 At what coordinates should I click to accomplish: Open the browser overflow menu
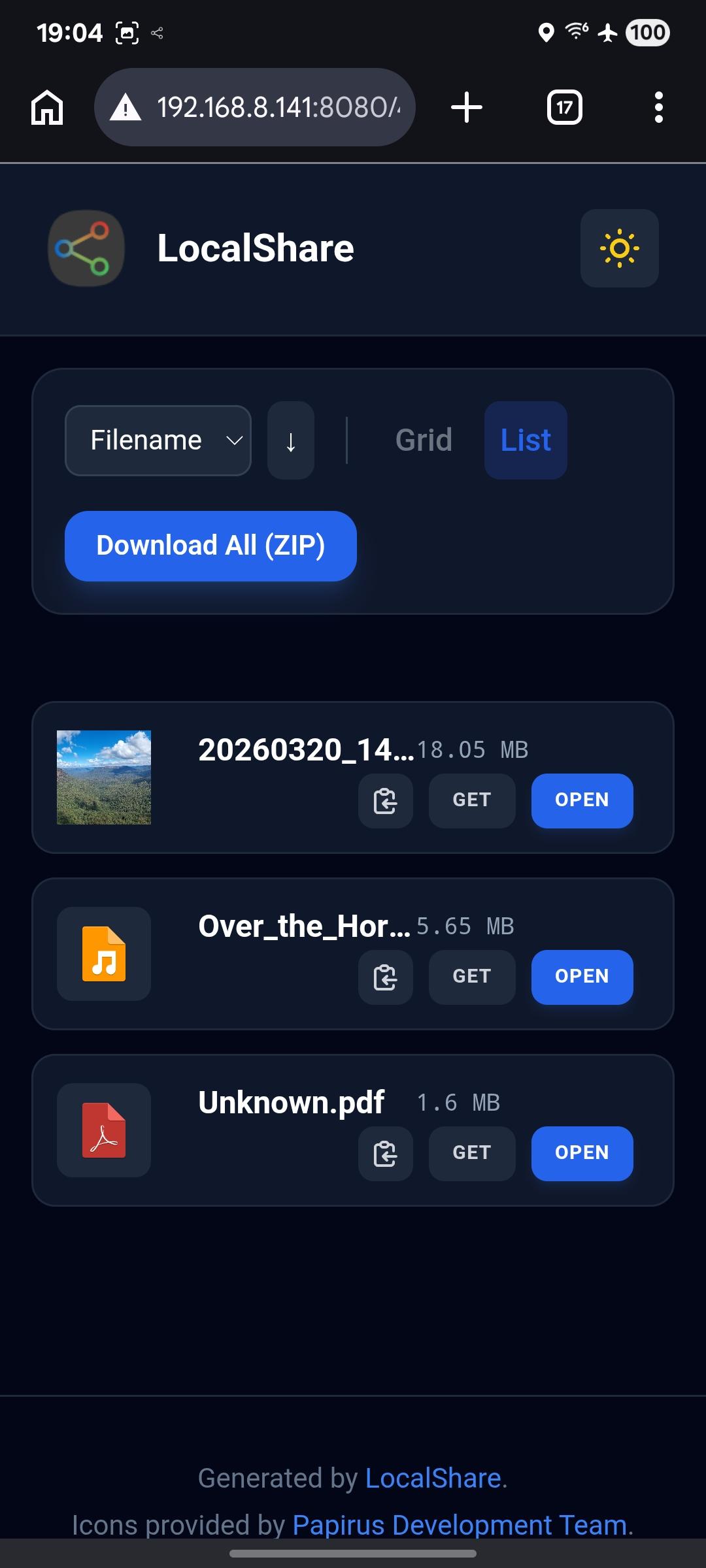point(659,107)
